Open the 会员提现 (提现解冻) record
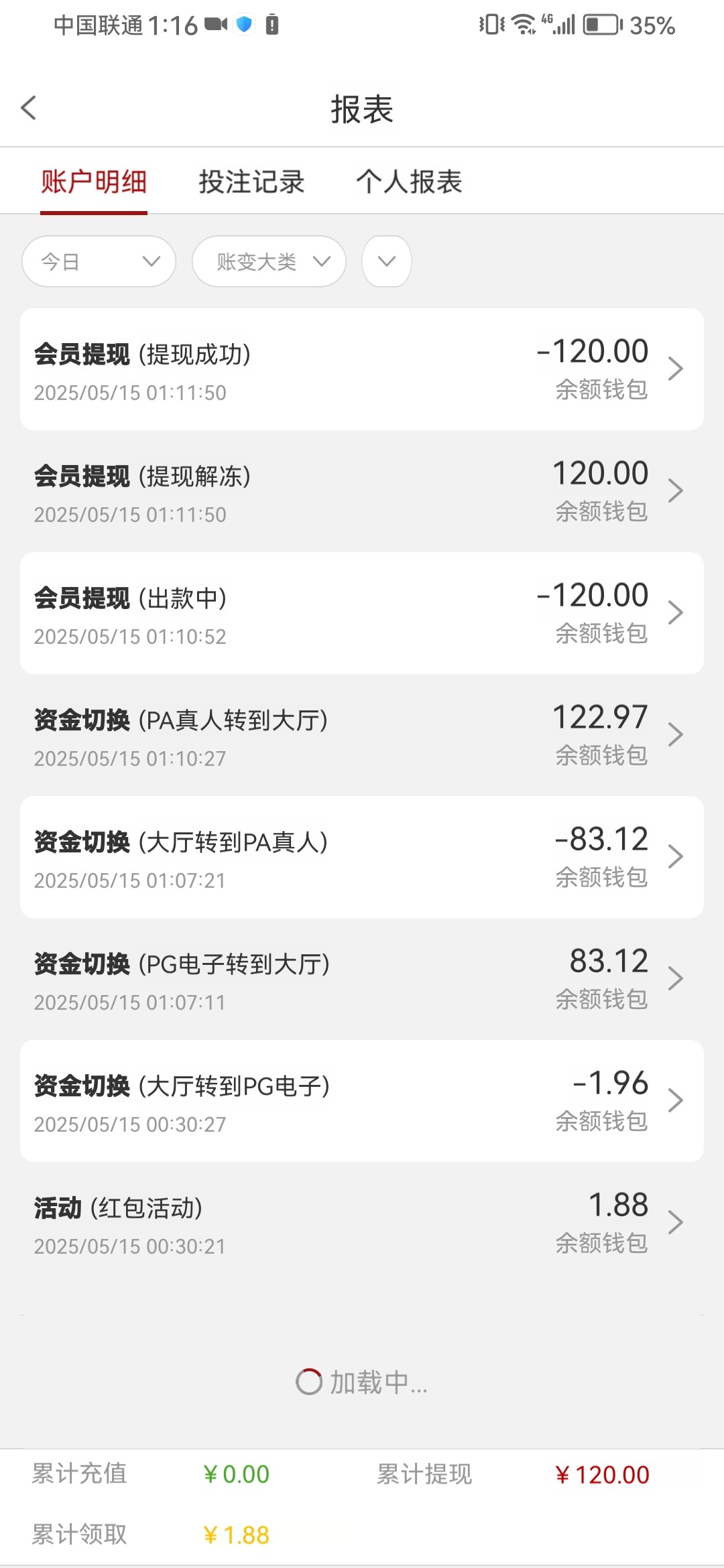 362,491
